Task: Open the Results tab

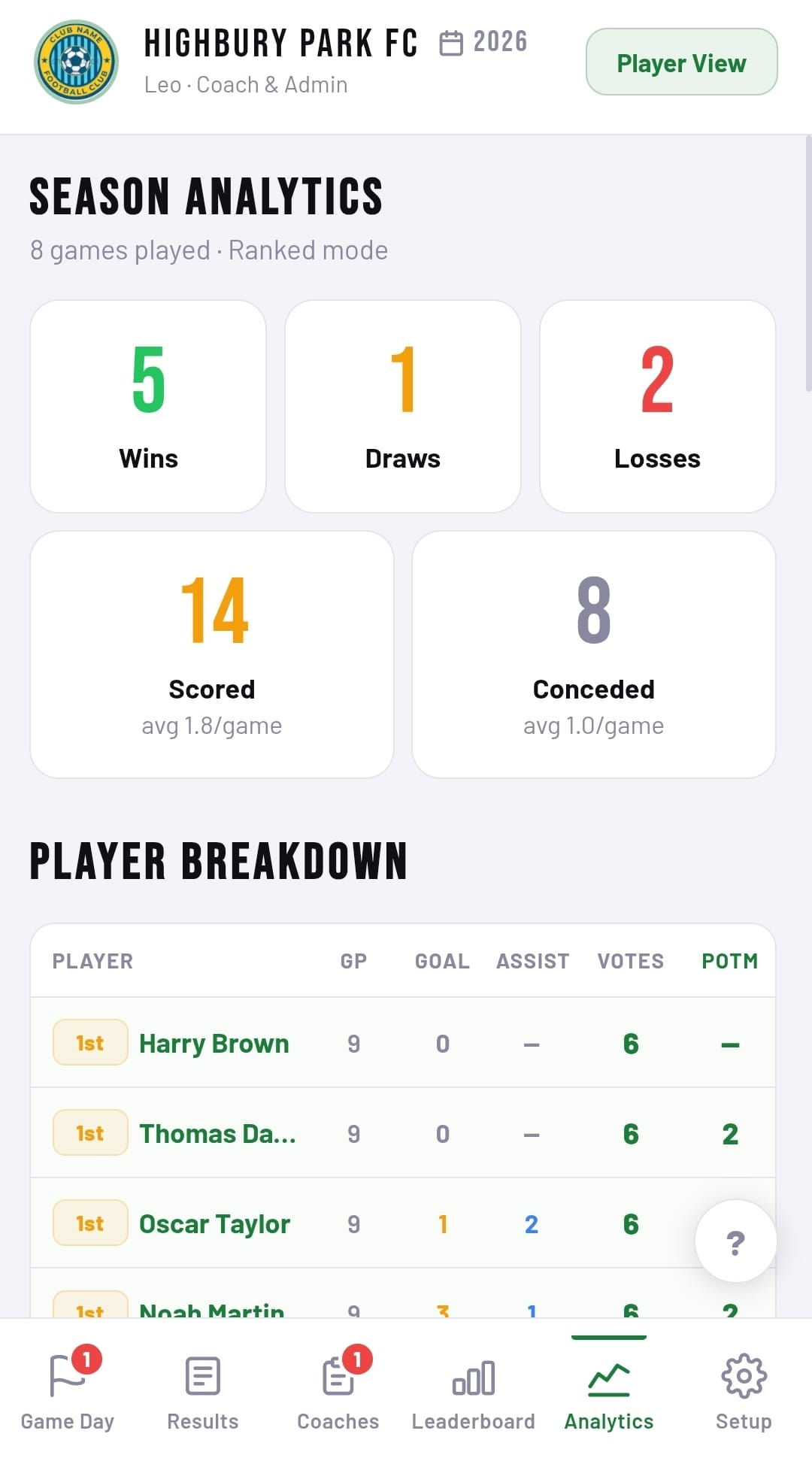Action: pos(202,1390)
